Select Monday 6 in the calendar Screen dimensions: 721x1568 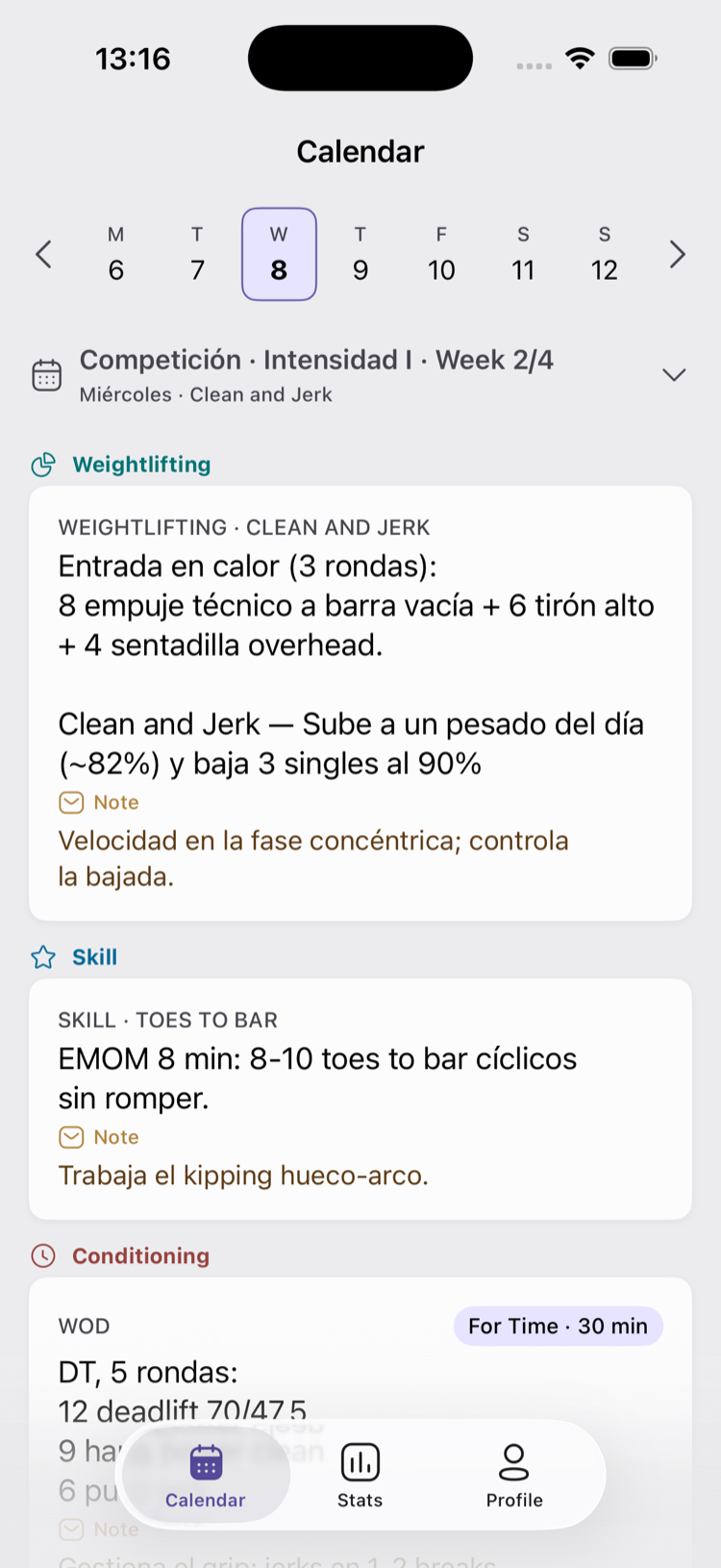pyautogui.click(x=116, y=254)
